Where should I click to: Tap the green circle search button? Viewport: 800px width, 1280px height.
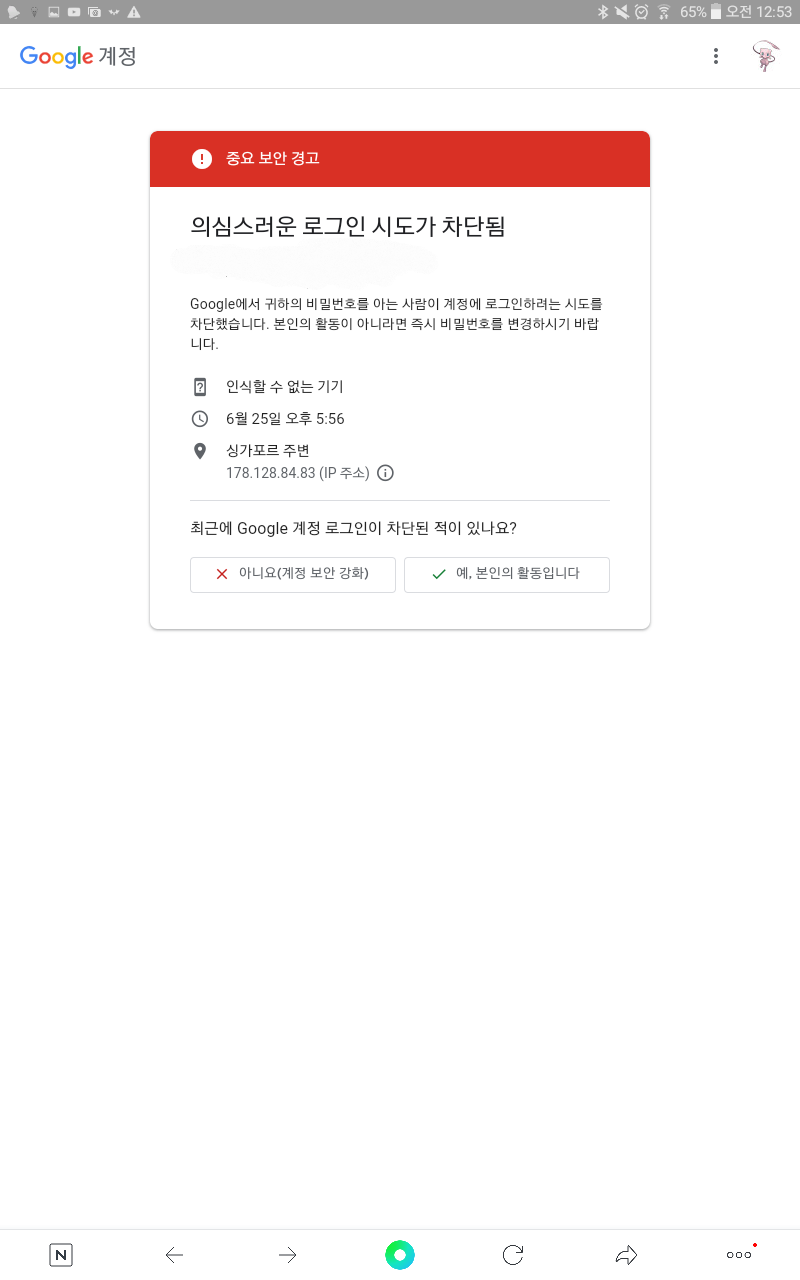[400, 1254]
